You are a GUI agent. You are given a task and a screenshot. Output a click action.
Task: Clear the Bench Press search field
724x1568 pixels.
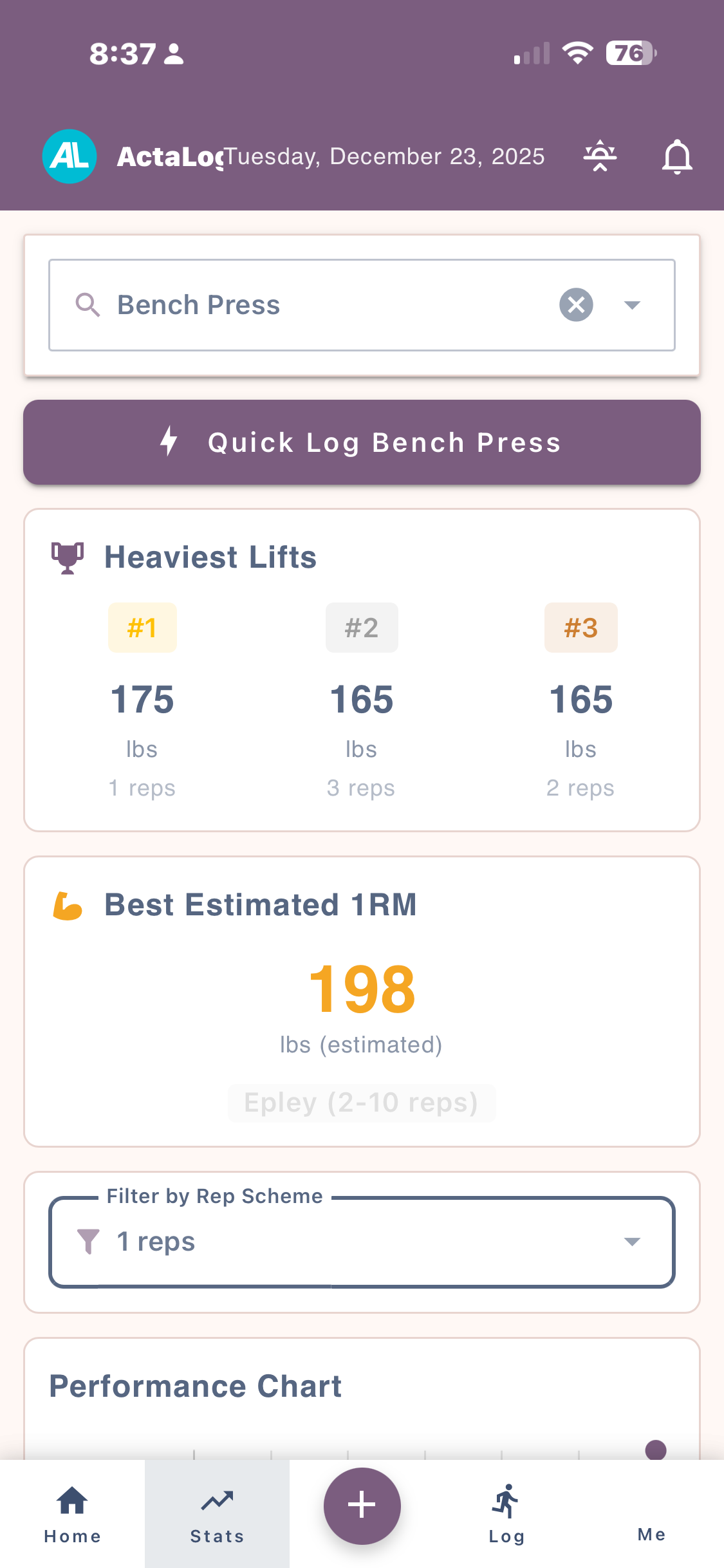tap(576, 304)
